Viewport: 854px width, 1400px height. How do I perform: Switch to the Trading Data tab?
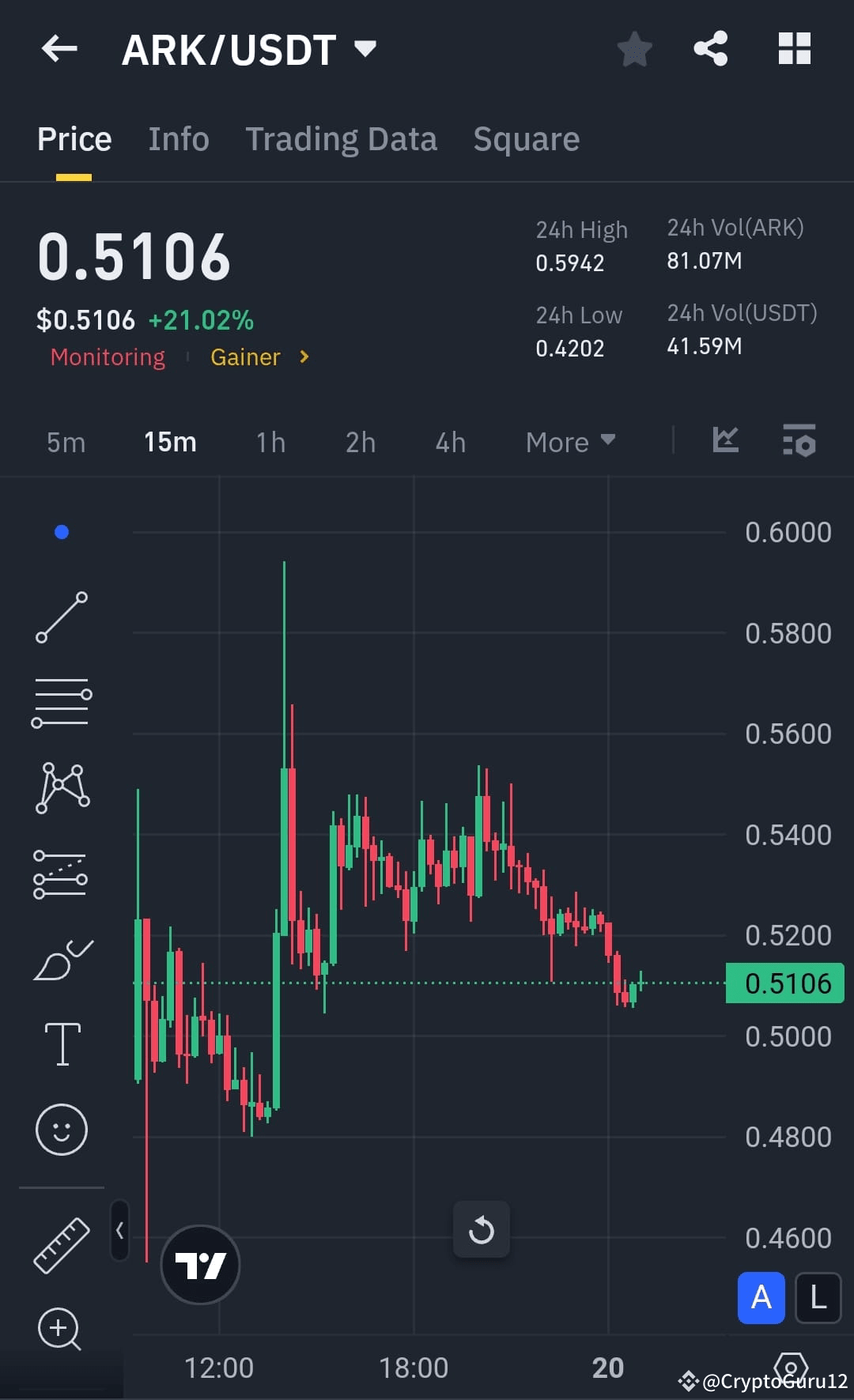(342, 138)
